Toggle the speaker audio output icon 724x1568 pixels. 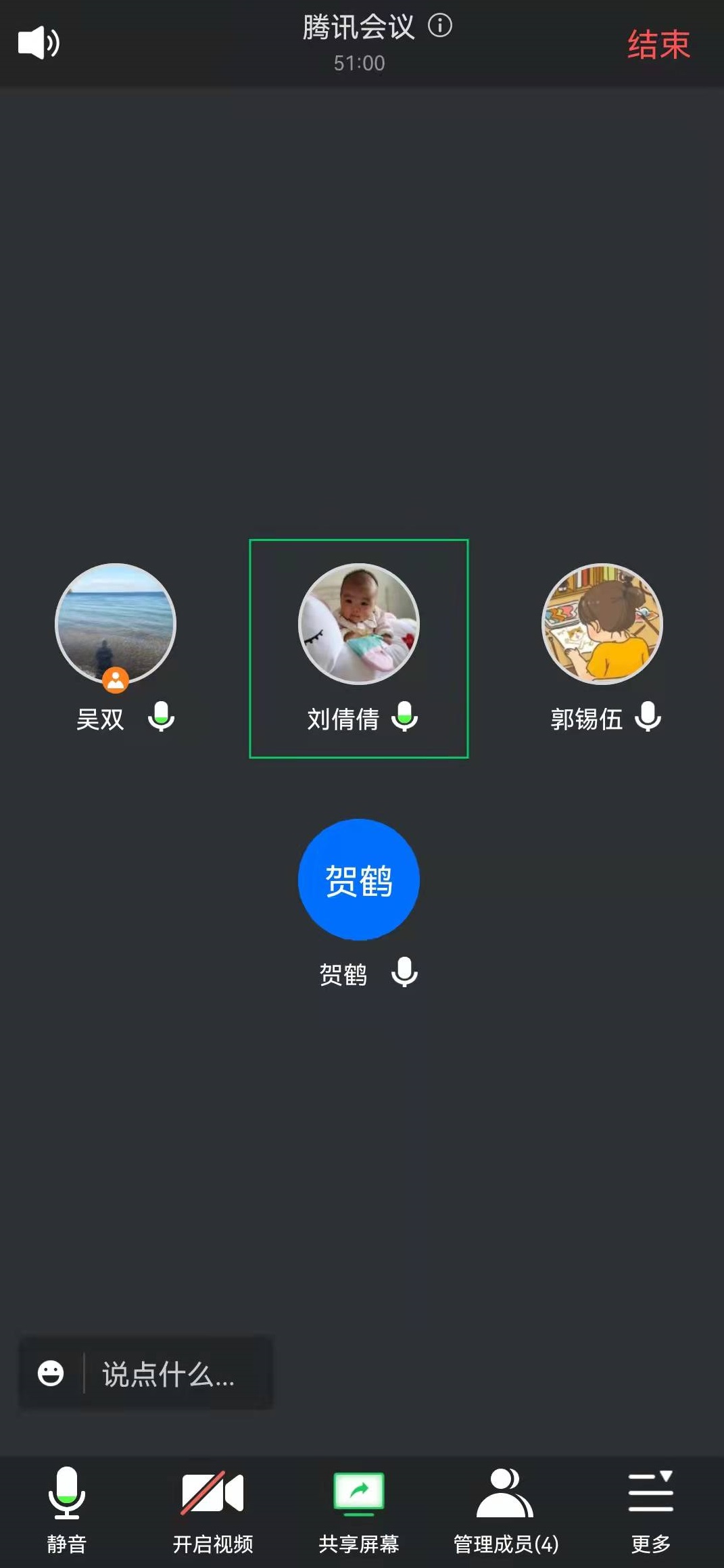coord(39,43)
